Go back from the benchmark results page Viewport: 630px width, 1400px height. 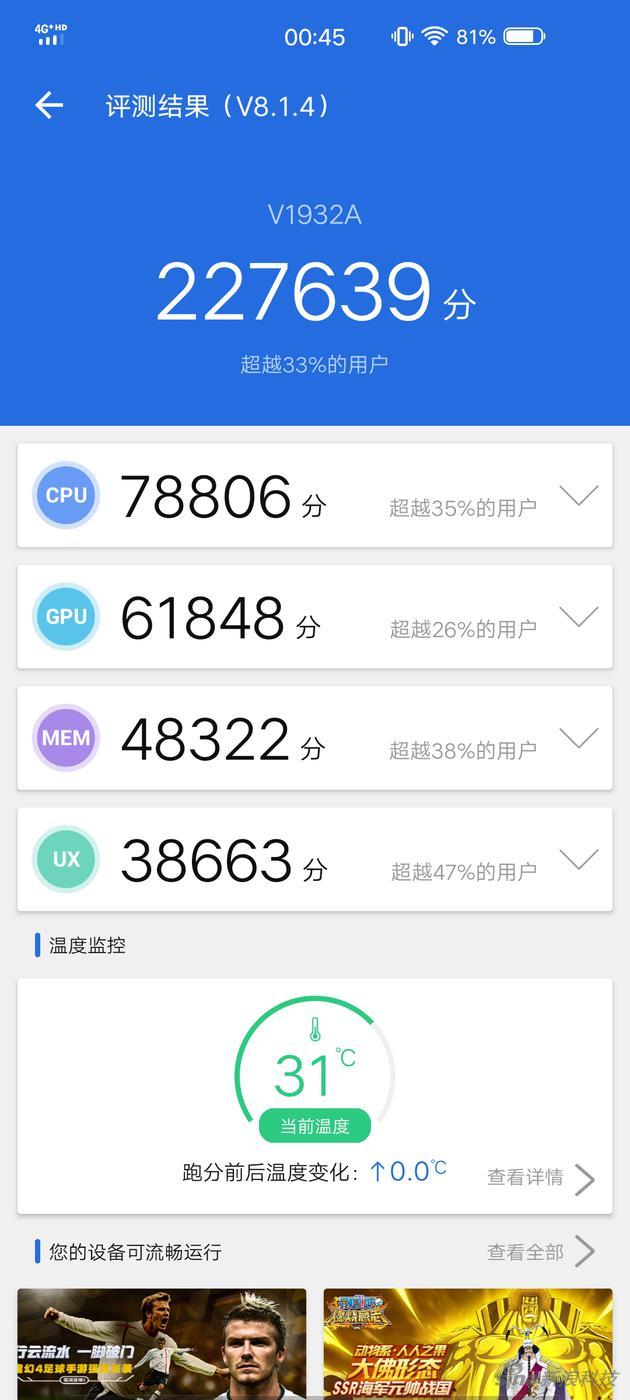click(49, 105)
